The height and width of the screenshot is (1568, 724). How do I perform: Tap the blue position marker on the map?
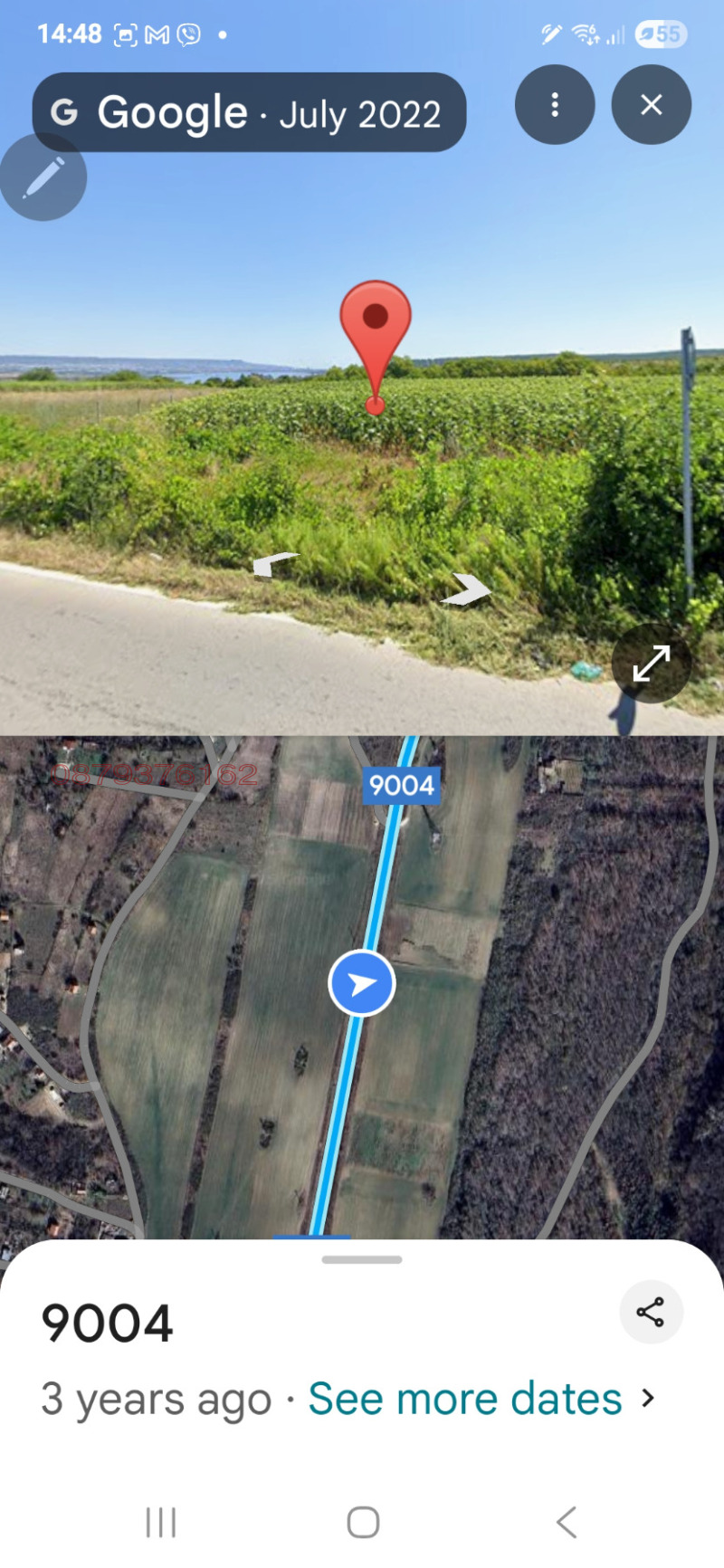click(x=361, y=983)
